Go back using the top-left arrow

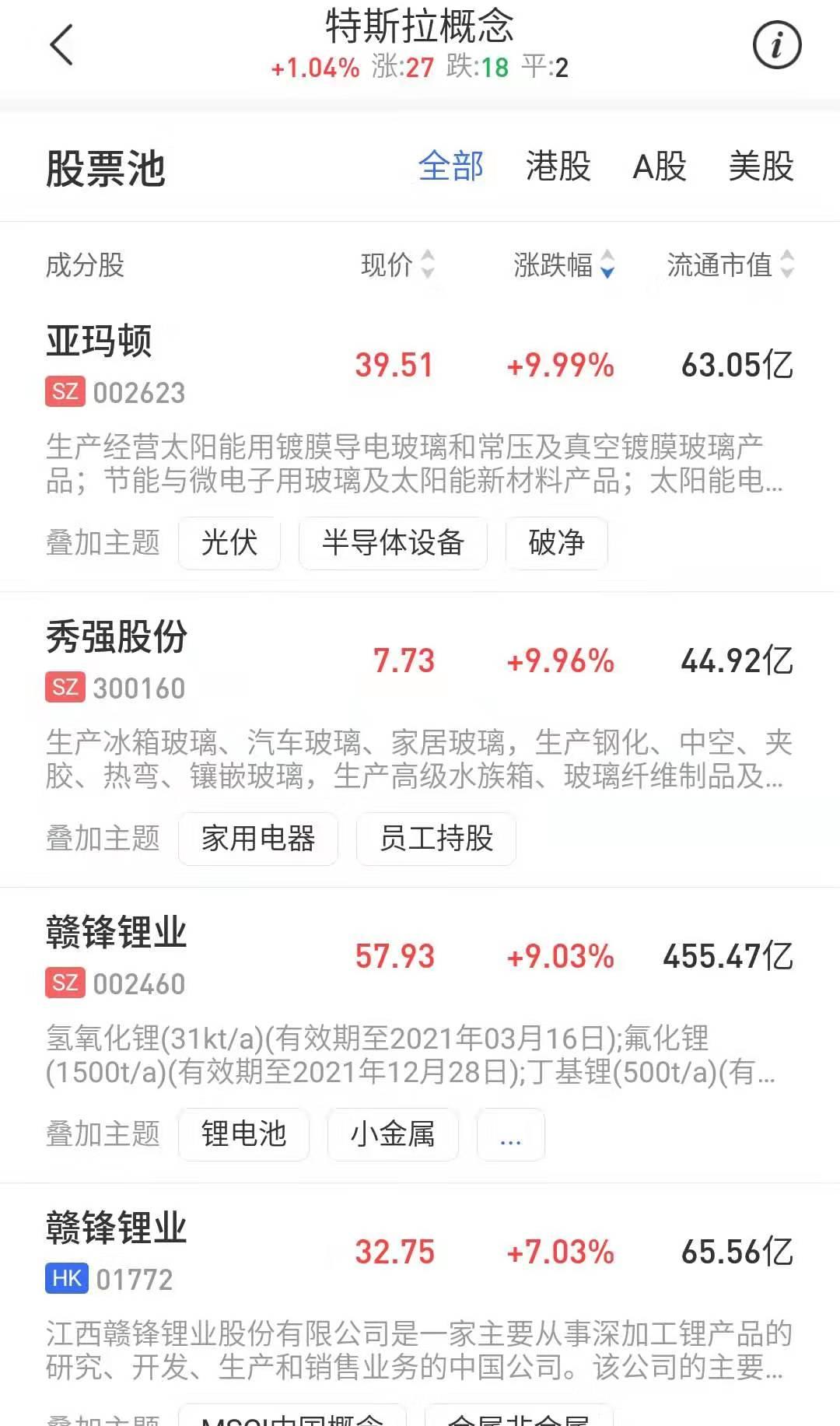(x=61, y=44)
